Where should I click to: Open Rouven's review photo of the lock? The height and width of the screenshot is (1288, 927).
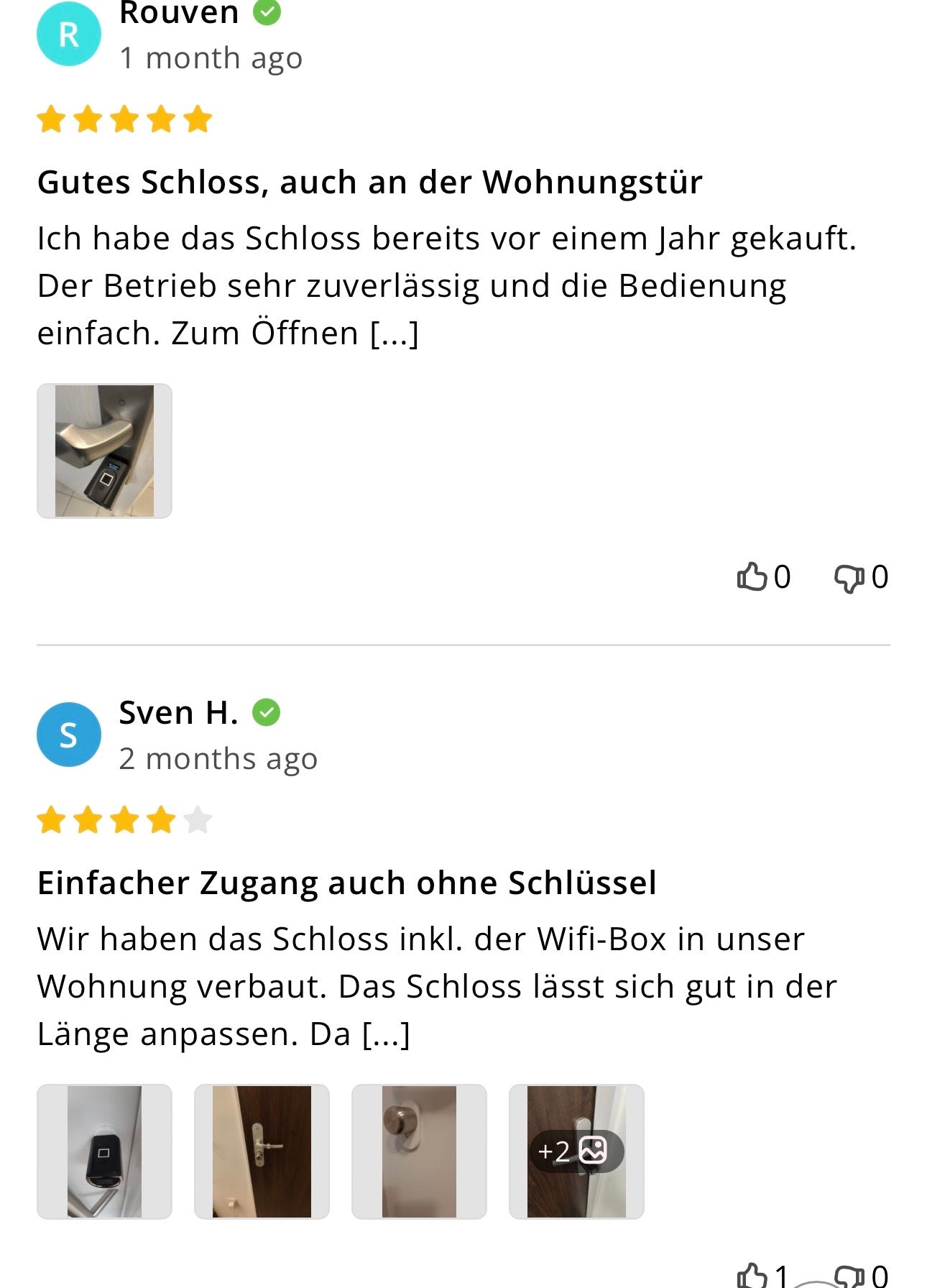pyautogui.click(x=104, y=451)
